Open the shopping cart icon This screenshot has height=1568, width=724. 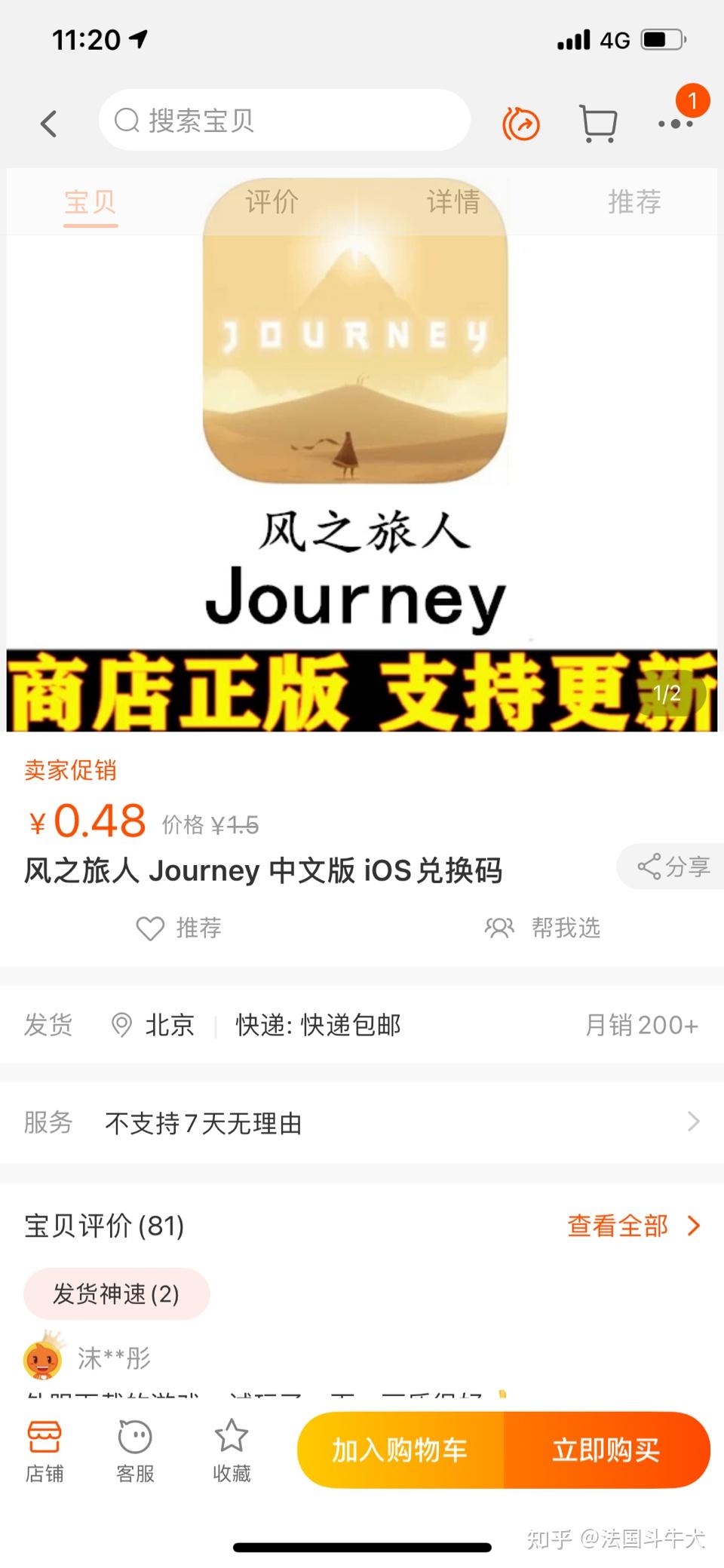(x=598, y=124)
